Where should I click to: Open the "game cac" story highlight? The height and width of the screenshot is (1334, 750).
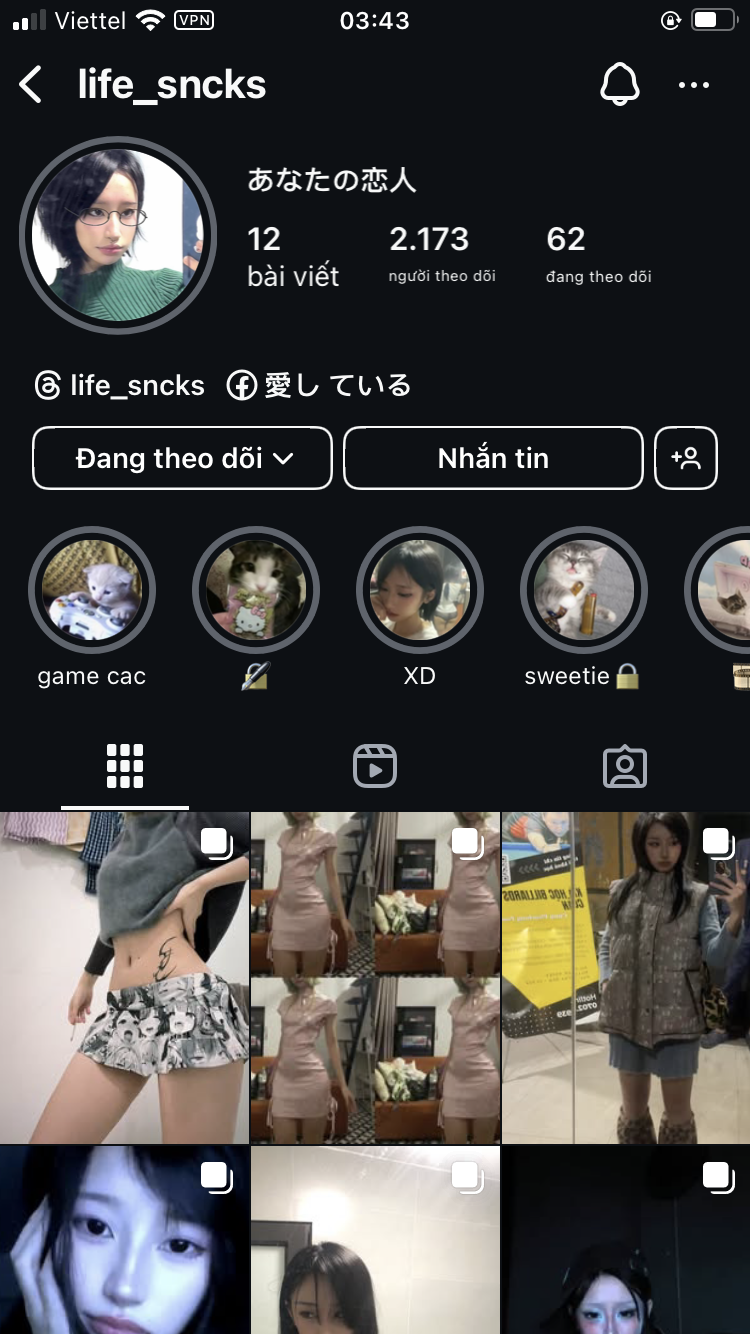coord(92,591)
